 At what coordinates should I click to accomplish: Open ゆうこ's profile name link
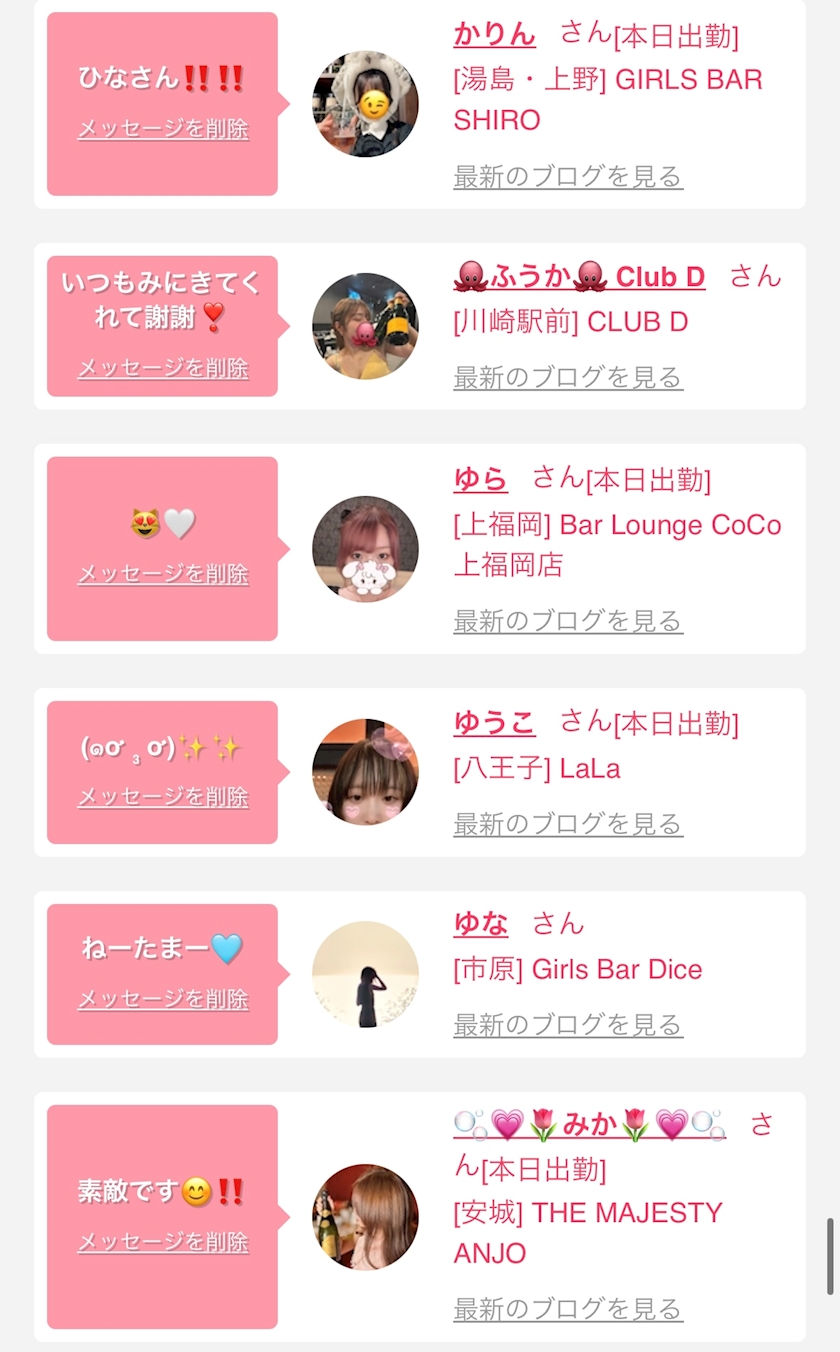494,722
